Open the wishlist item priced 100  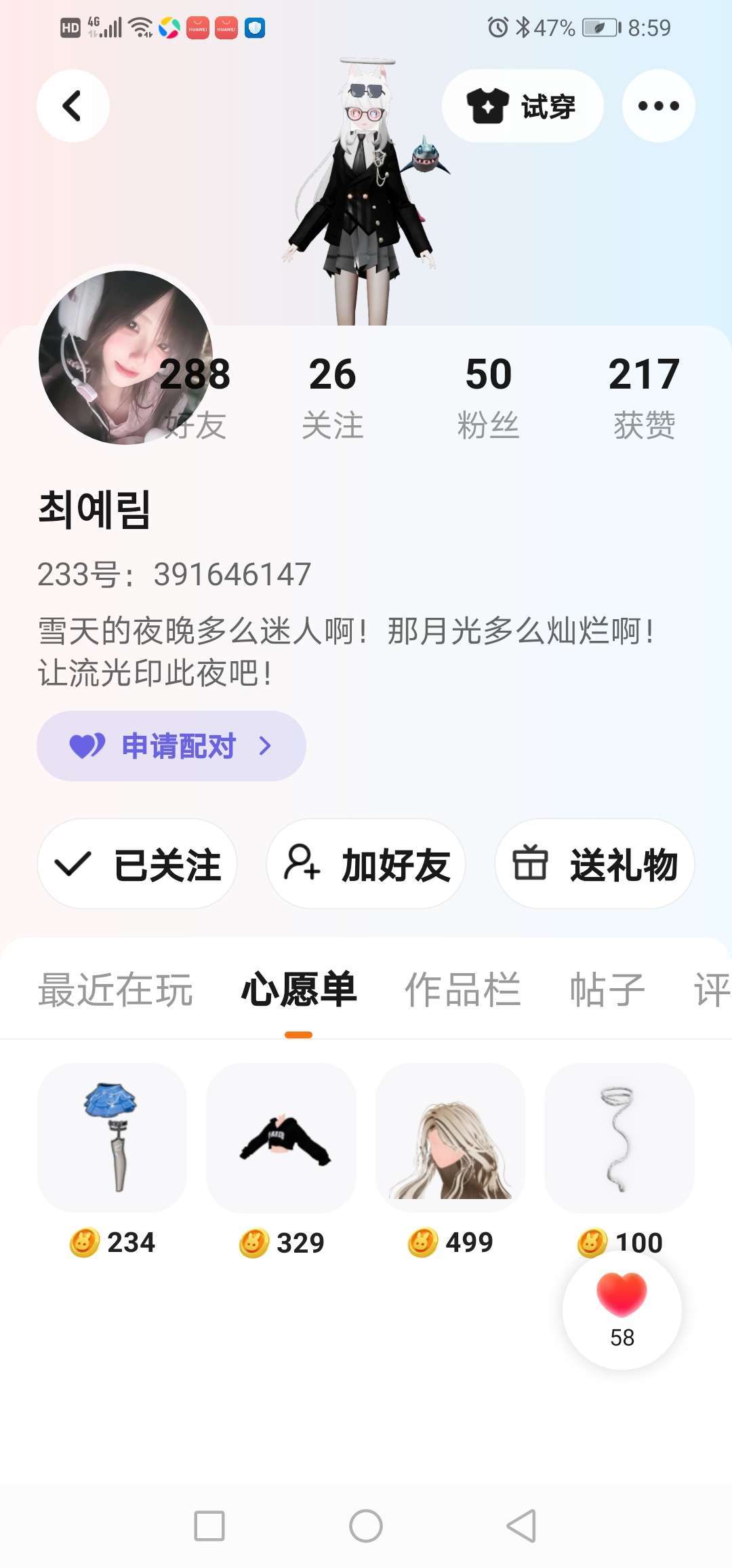pyautogui.click(x=619, y=1138)
